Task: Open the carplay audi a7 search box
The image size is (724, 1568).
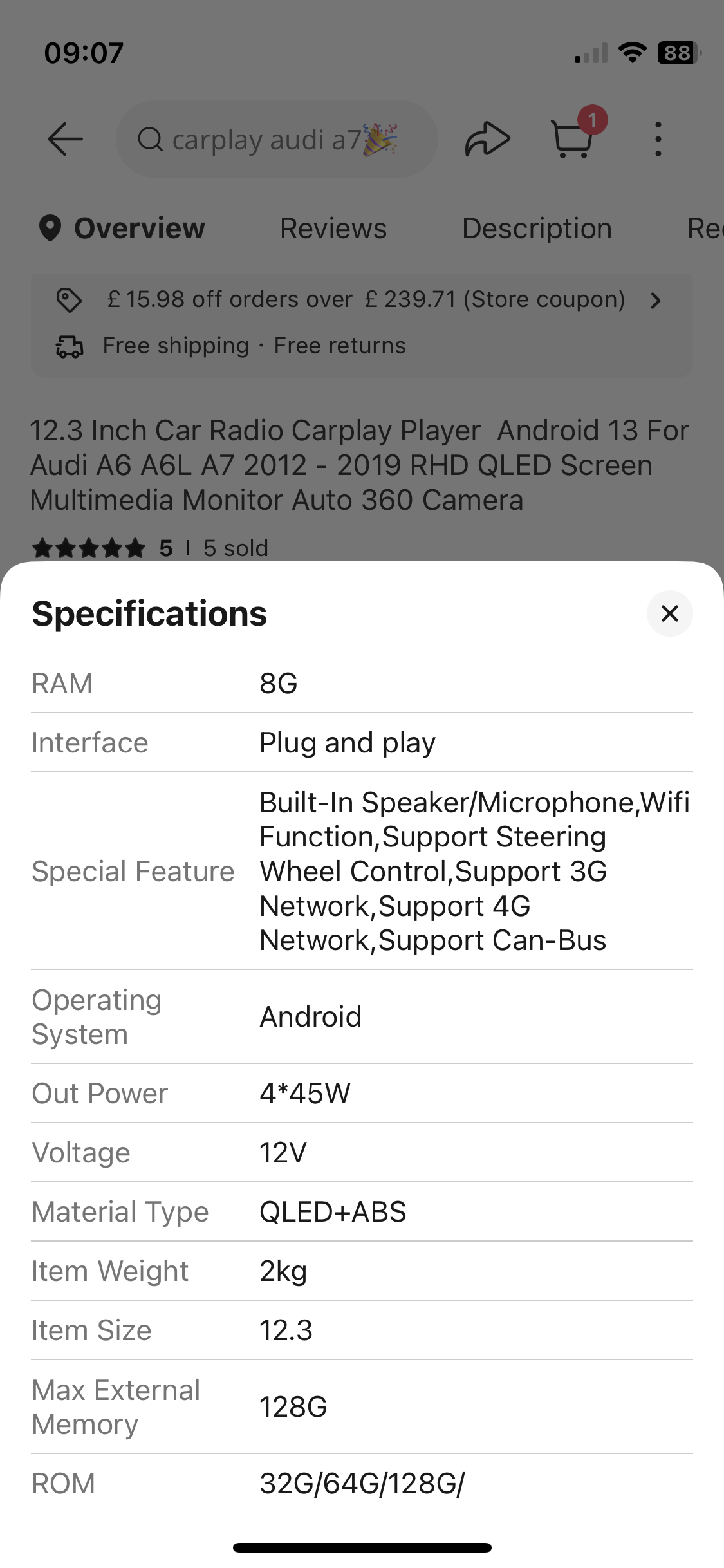Action: click(277, 139)
